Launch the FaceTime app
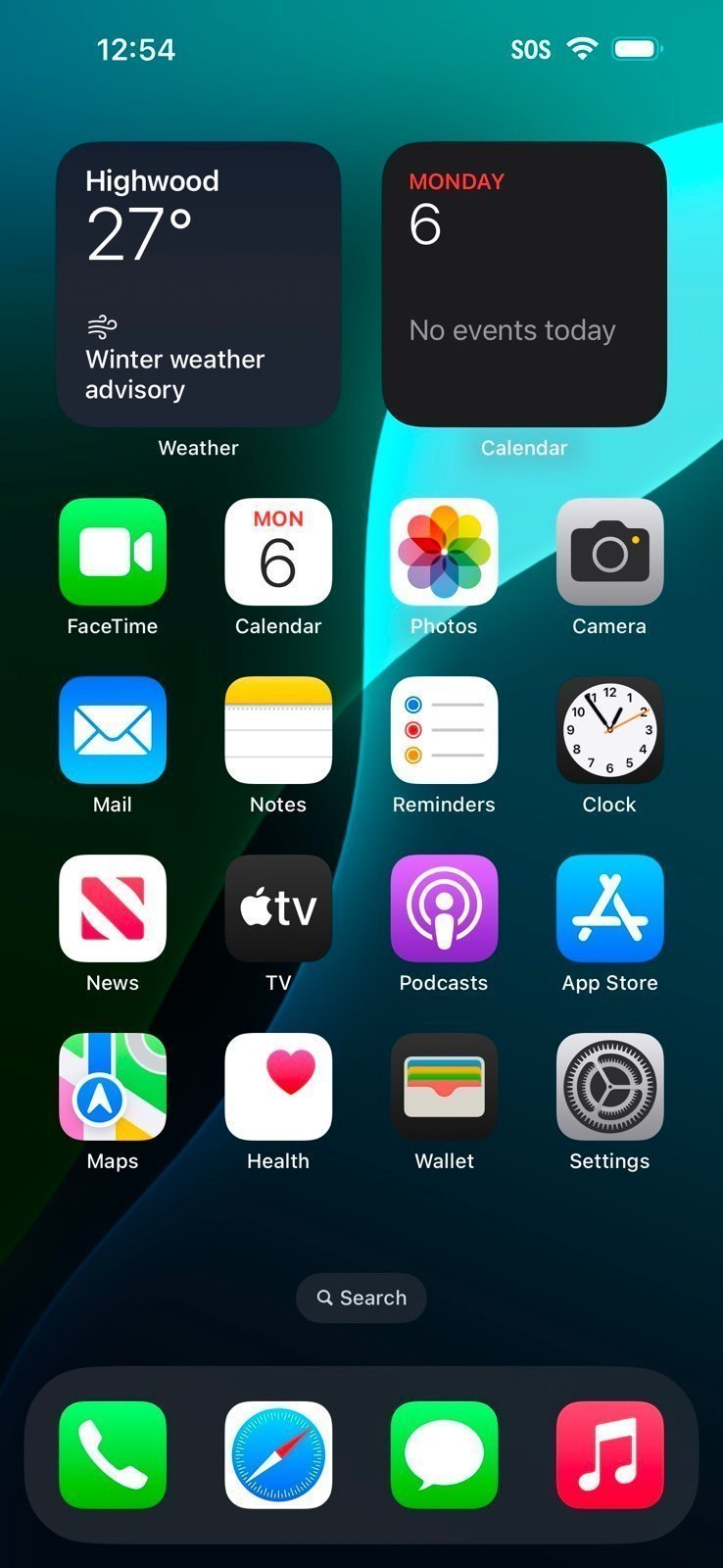 tap(113, 552)
